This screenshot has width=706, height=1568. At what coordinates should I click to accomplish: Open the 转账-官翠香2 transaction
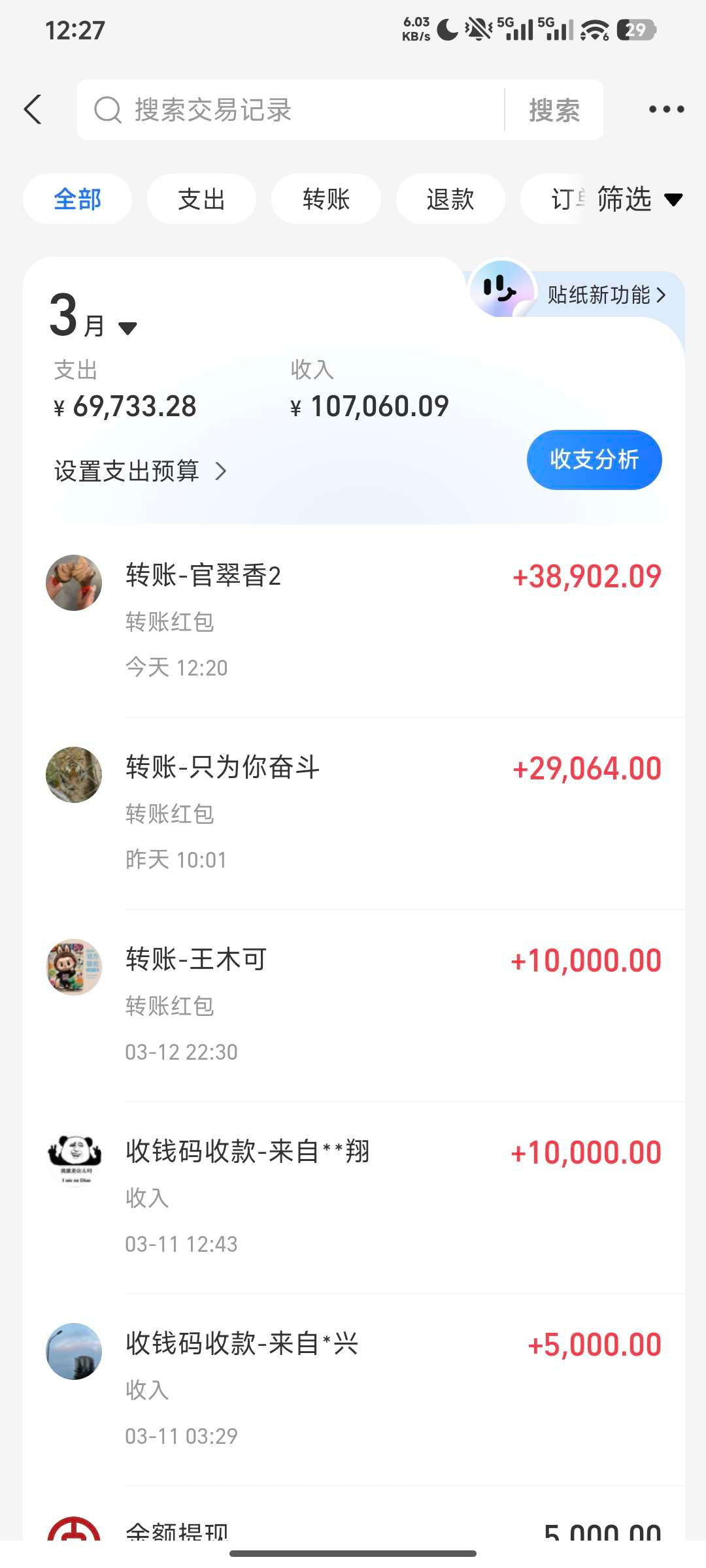pos(353,621)
